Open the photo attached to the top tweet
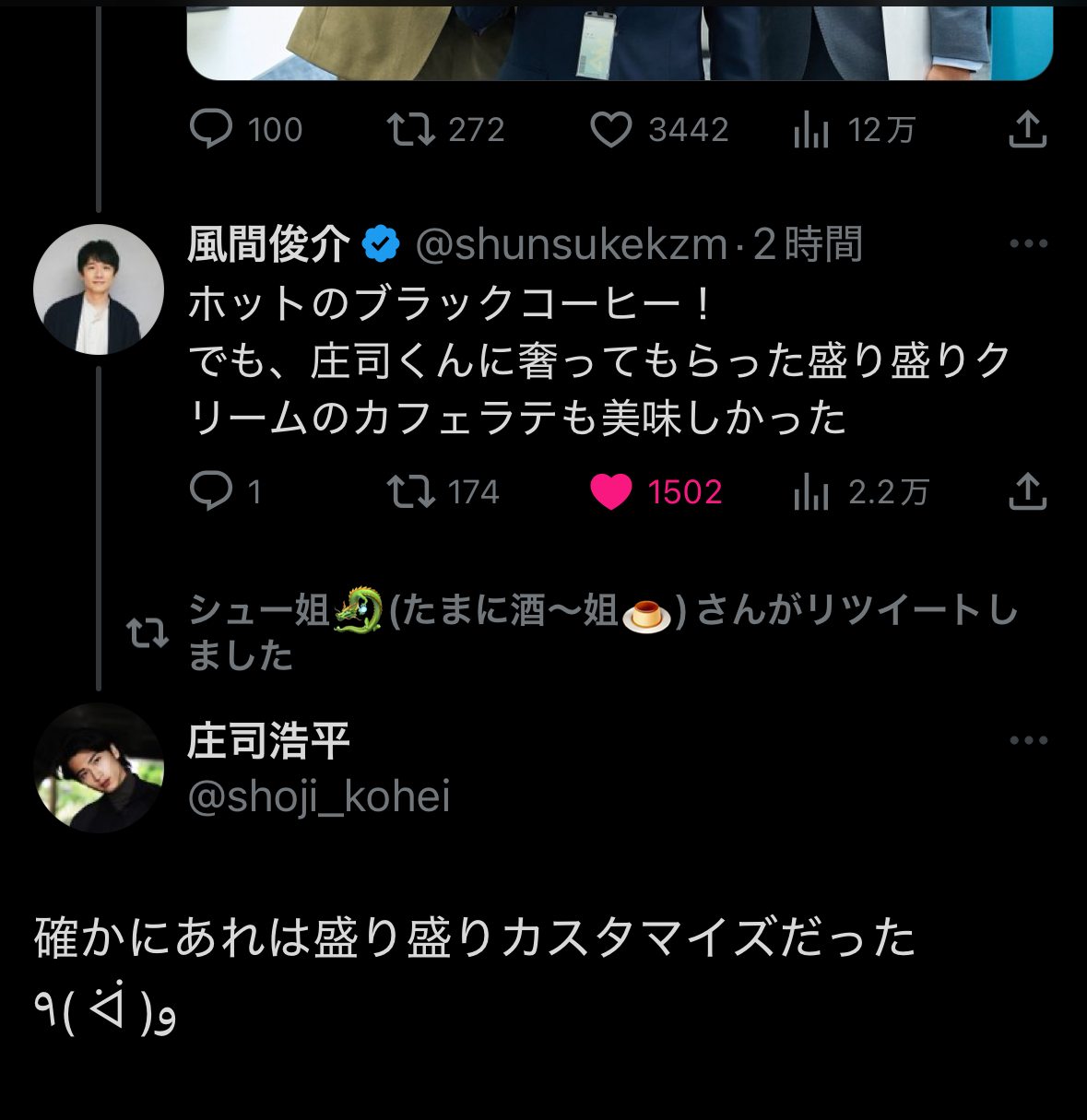 (x=620, y=41)
